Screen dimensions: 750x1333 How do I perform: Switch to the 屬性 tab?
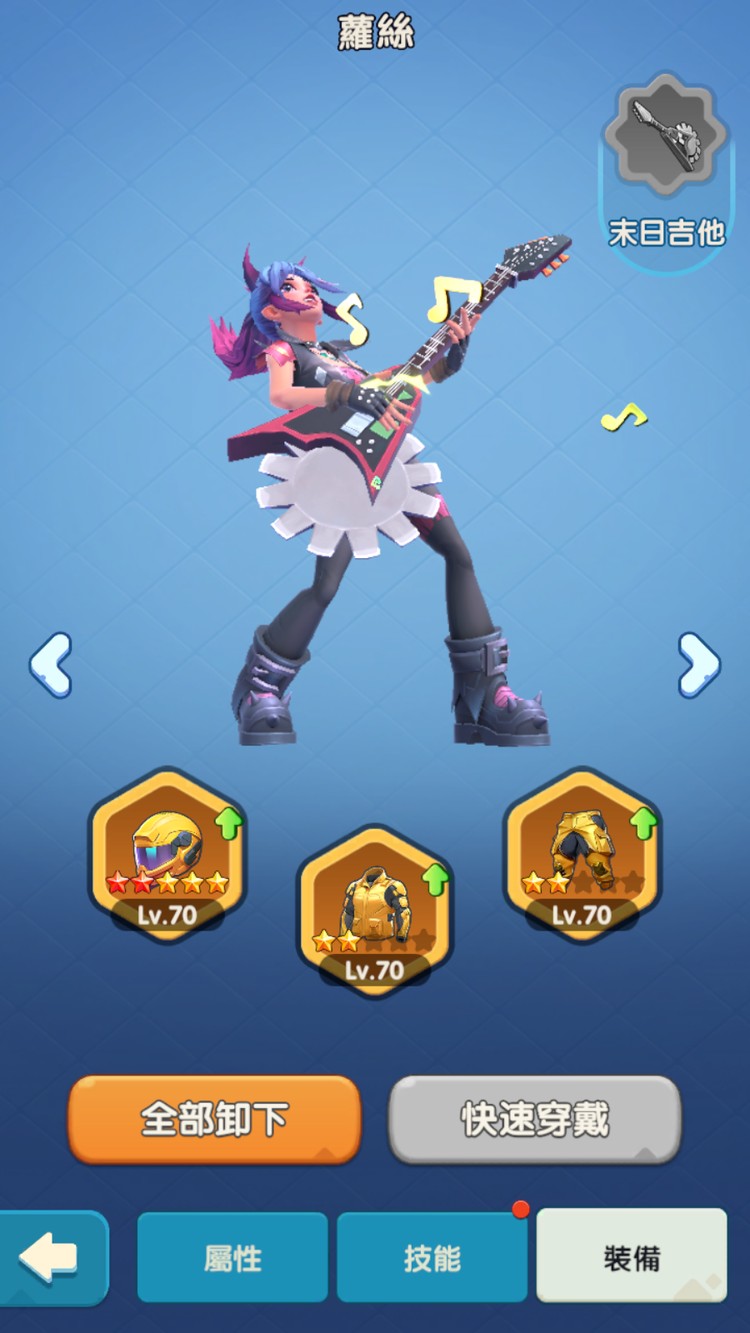point(232,1258)
